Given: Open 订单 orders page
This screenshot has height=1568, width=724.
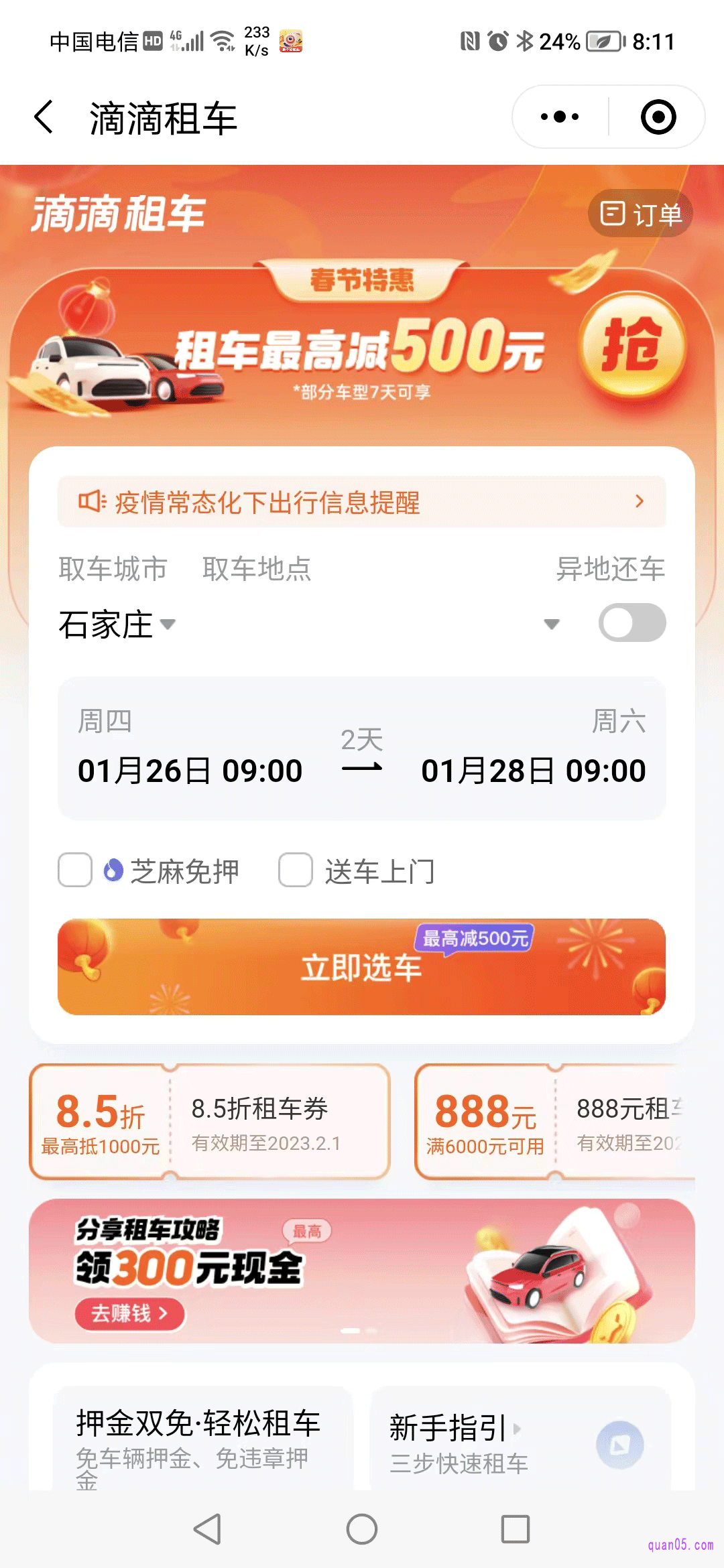Looking at the screenshot, I should click(x=640, y=214).
